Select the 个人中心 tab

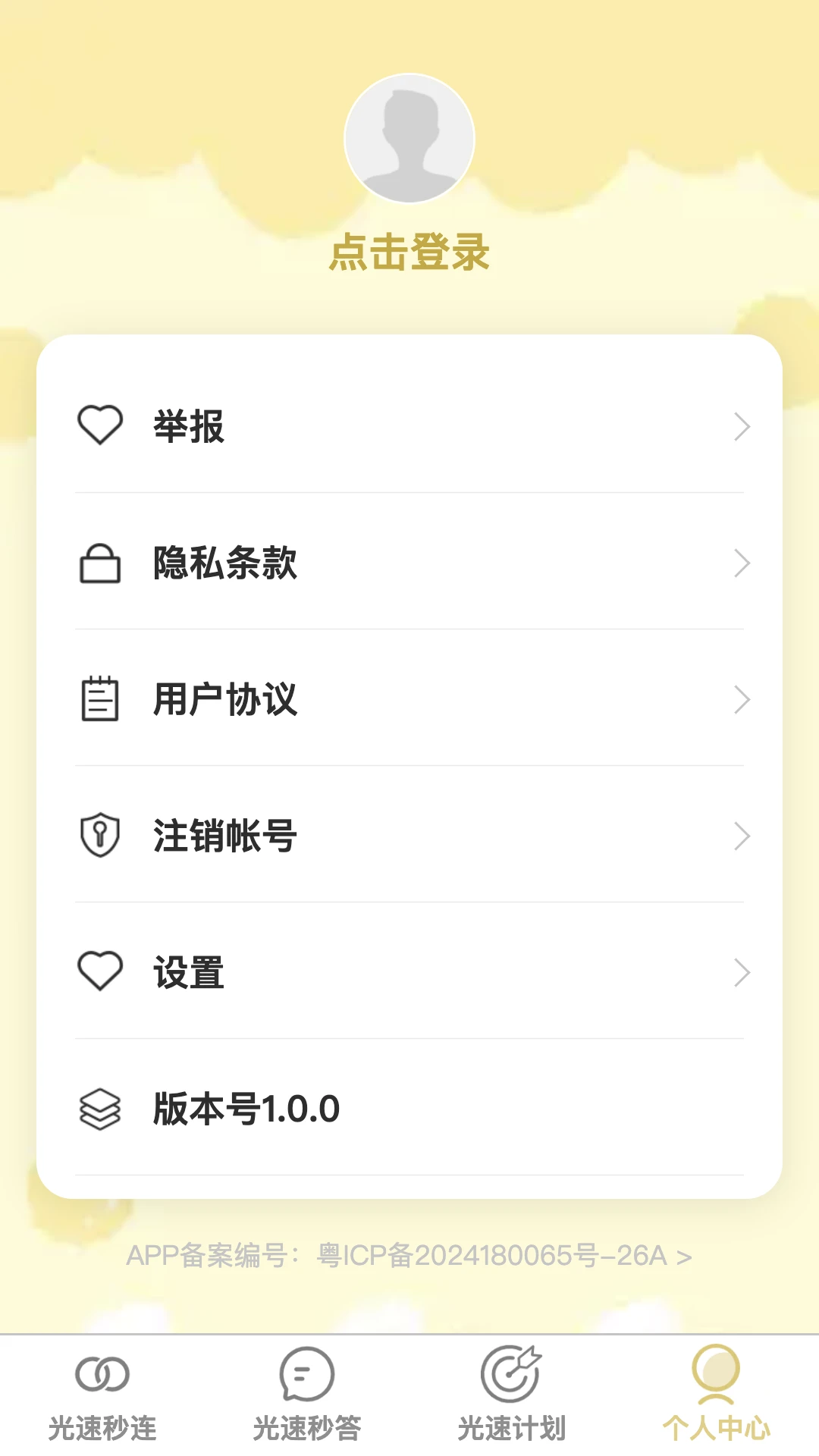click(x=716, y=1395)
